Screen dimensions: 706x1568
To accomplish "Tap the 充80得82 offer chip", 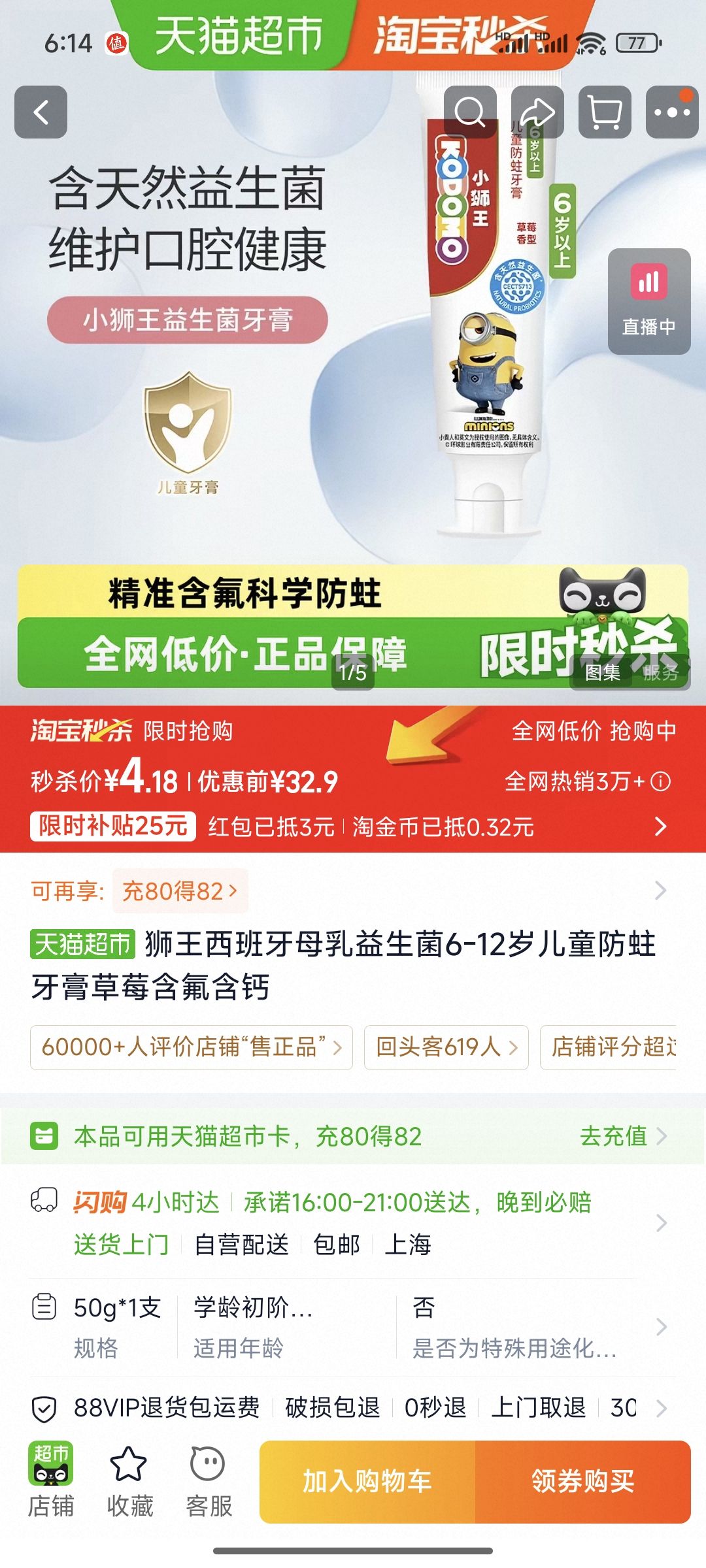I will pos(180,890).
